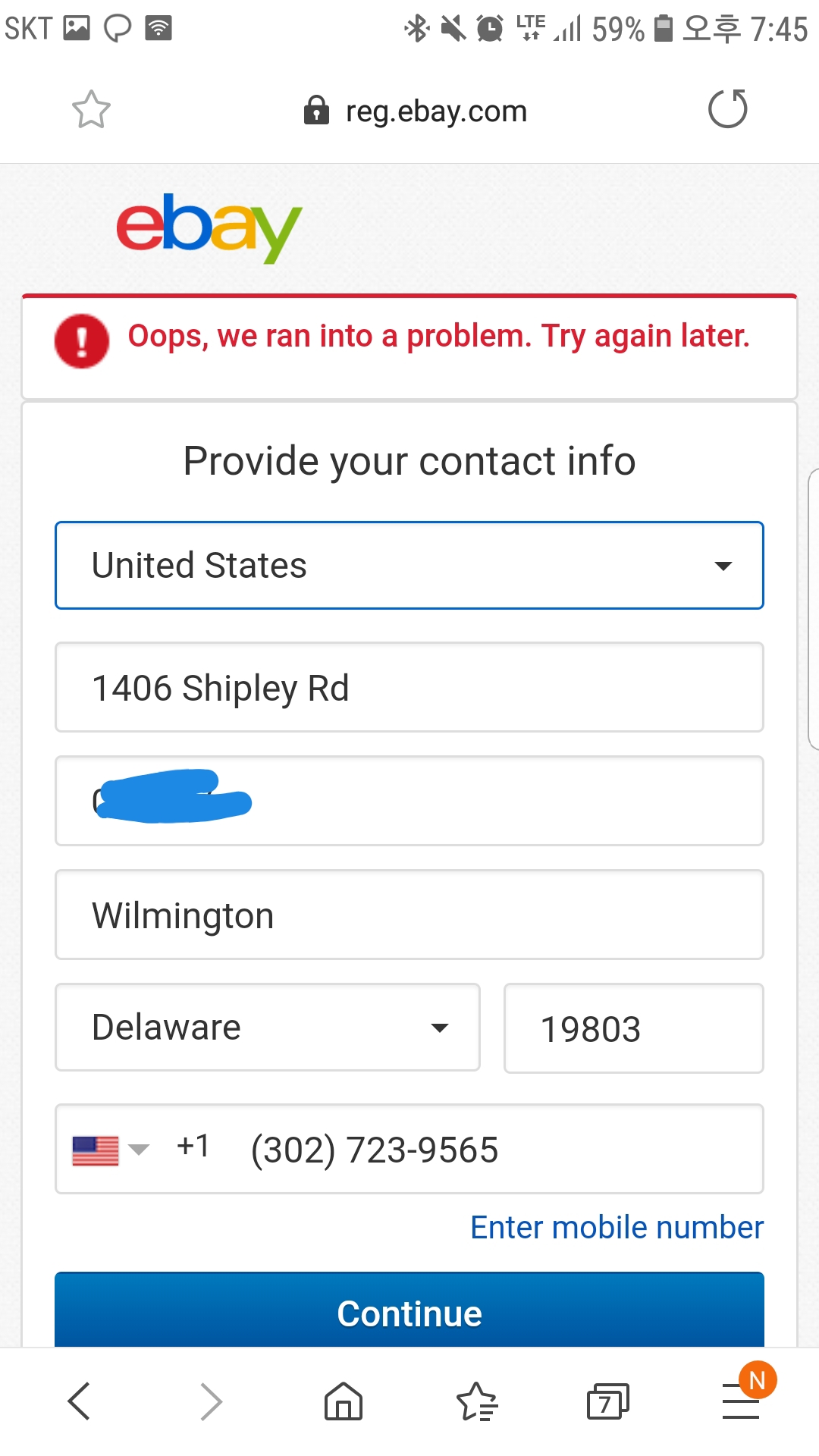
Task: Edit the 1406 Shipley Rd address field
Action: pyautogui.click(x=409, y=687)
